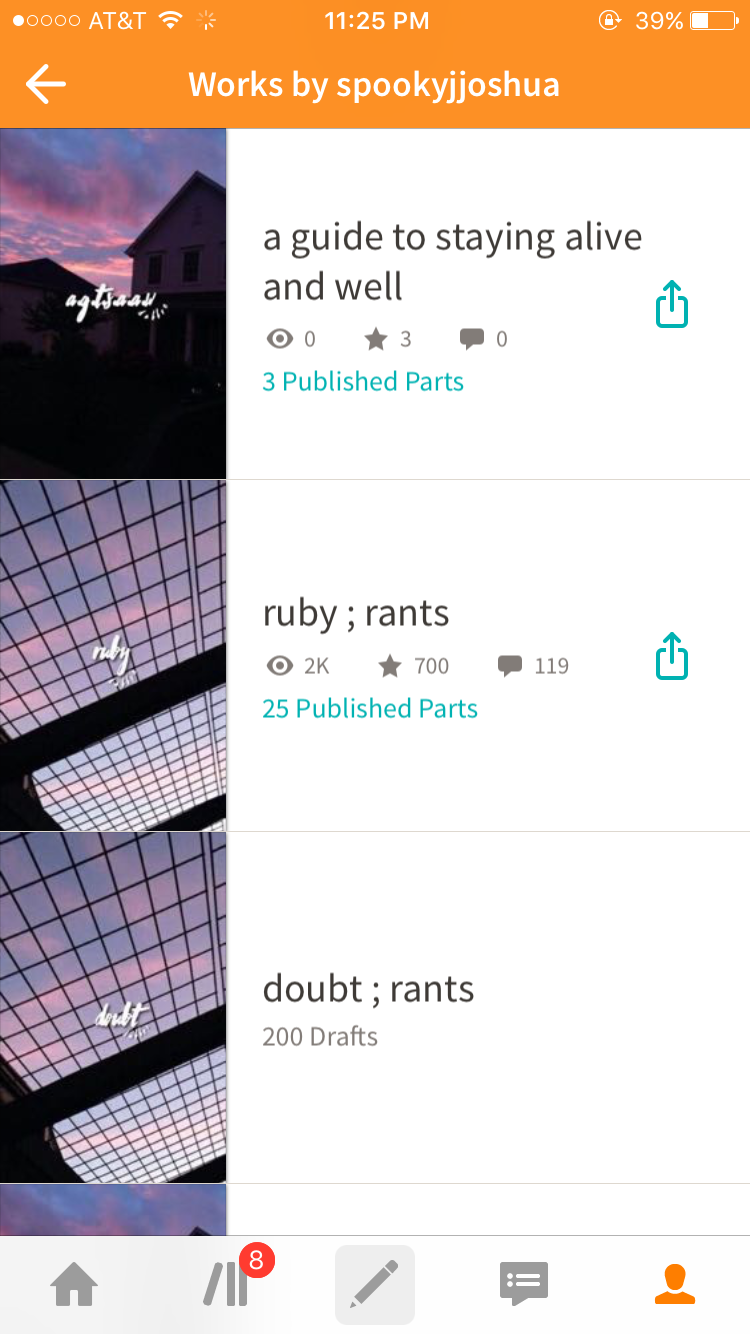Open the 'ruby ; rants' story

pyautogui.click(x=356, y=613)
